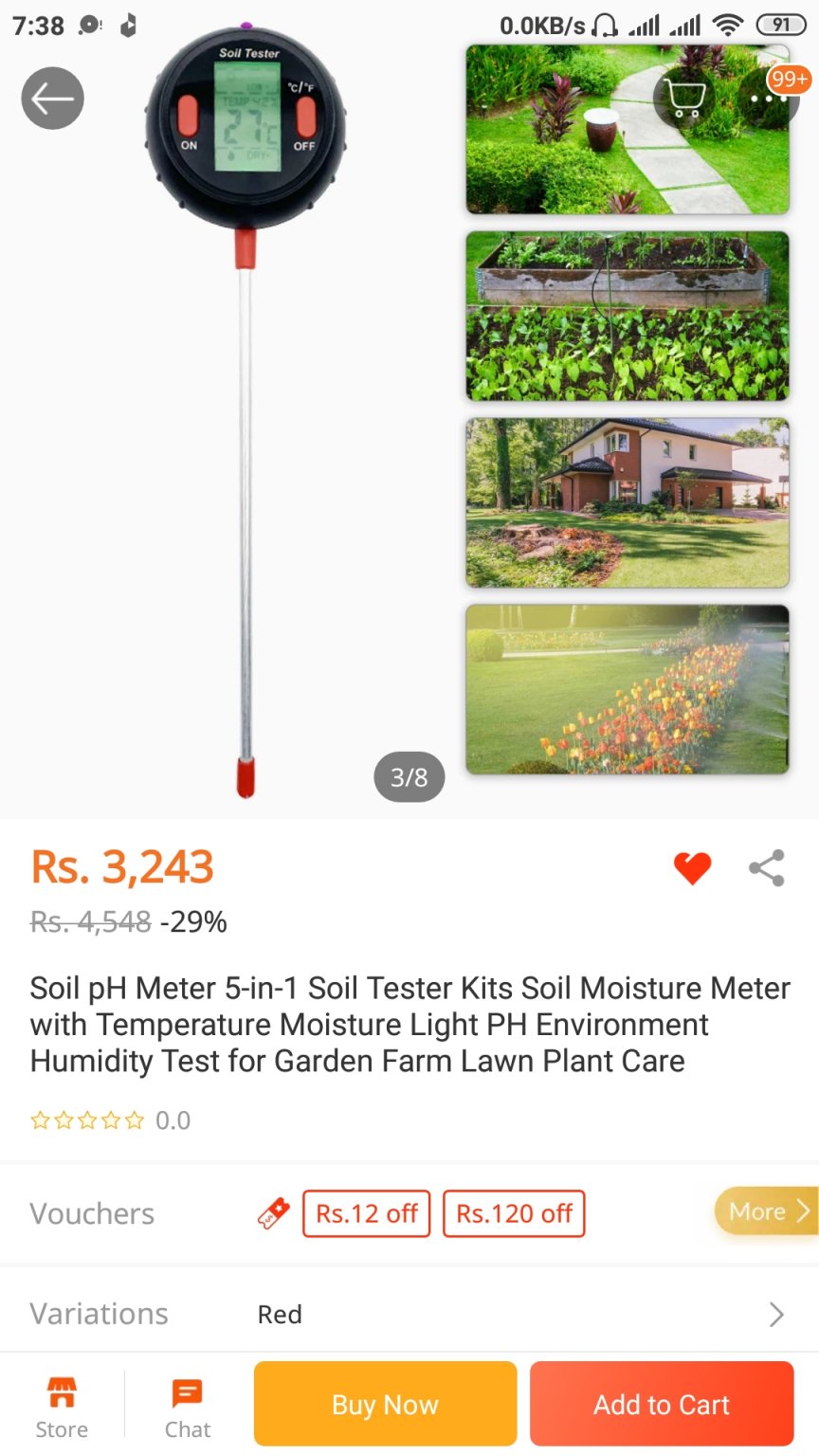
Task: View more vouchers
Action: coord(766,1211)
